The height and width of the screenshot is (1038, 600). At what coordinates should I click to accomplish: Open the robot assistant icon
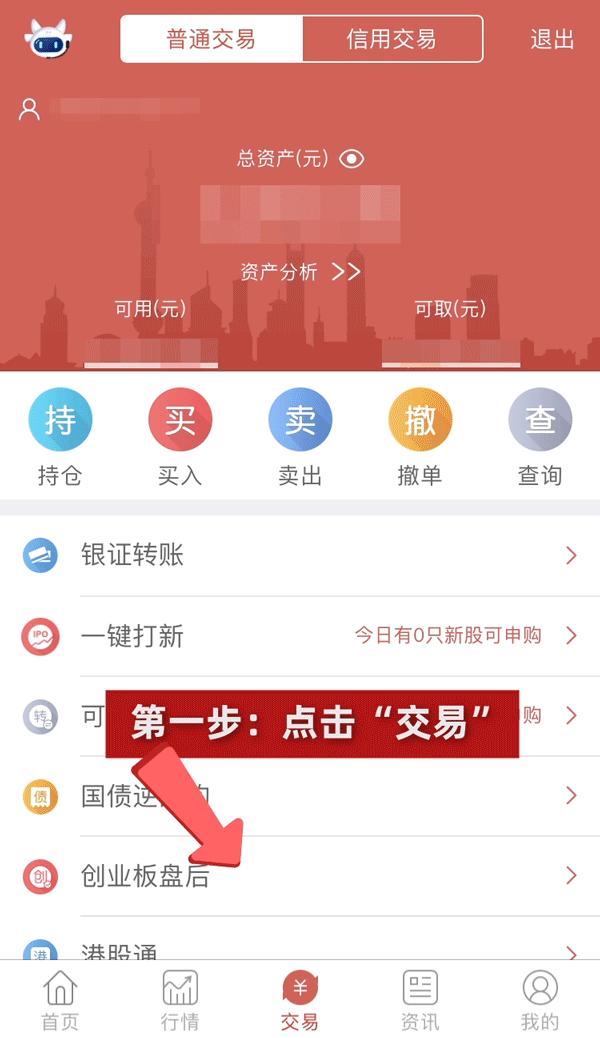tap(48, 38)
